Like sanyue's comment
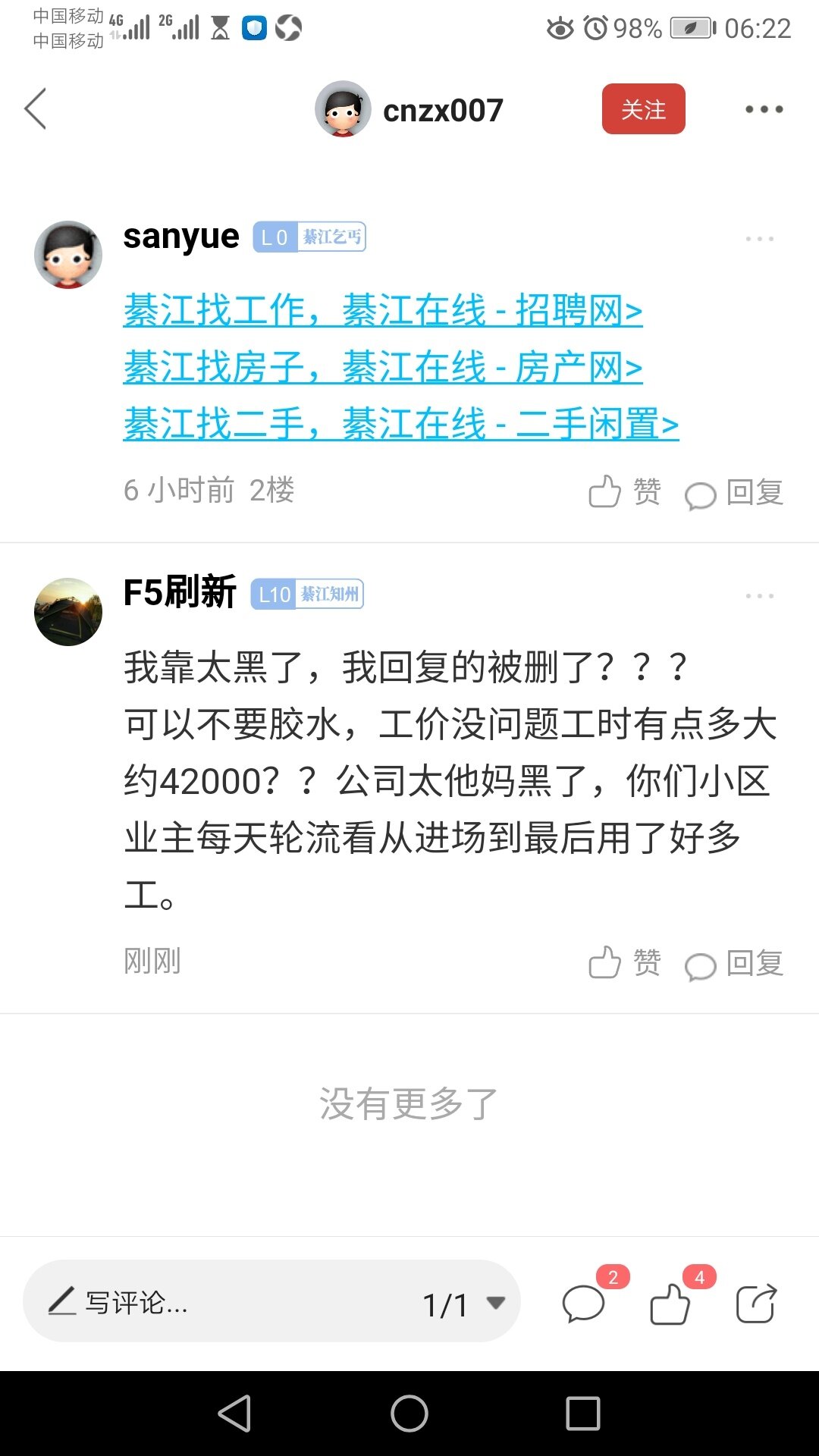The width and height of the screenshot is (819, 1456). click(624, 491)
